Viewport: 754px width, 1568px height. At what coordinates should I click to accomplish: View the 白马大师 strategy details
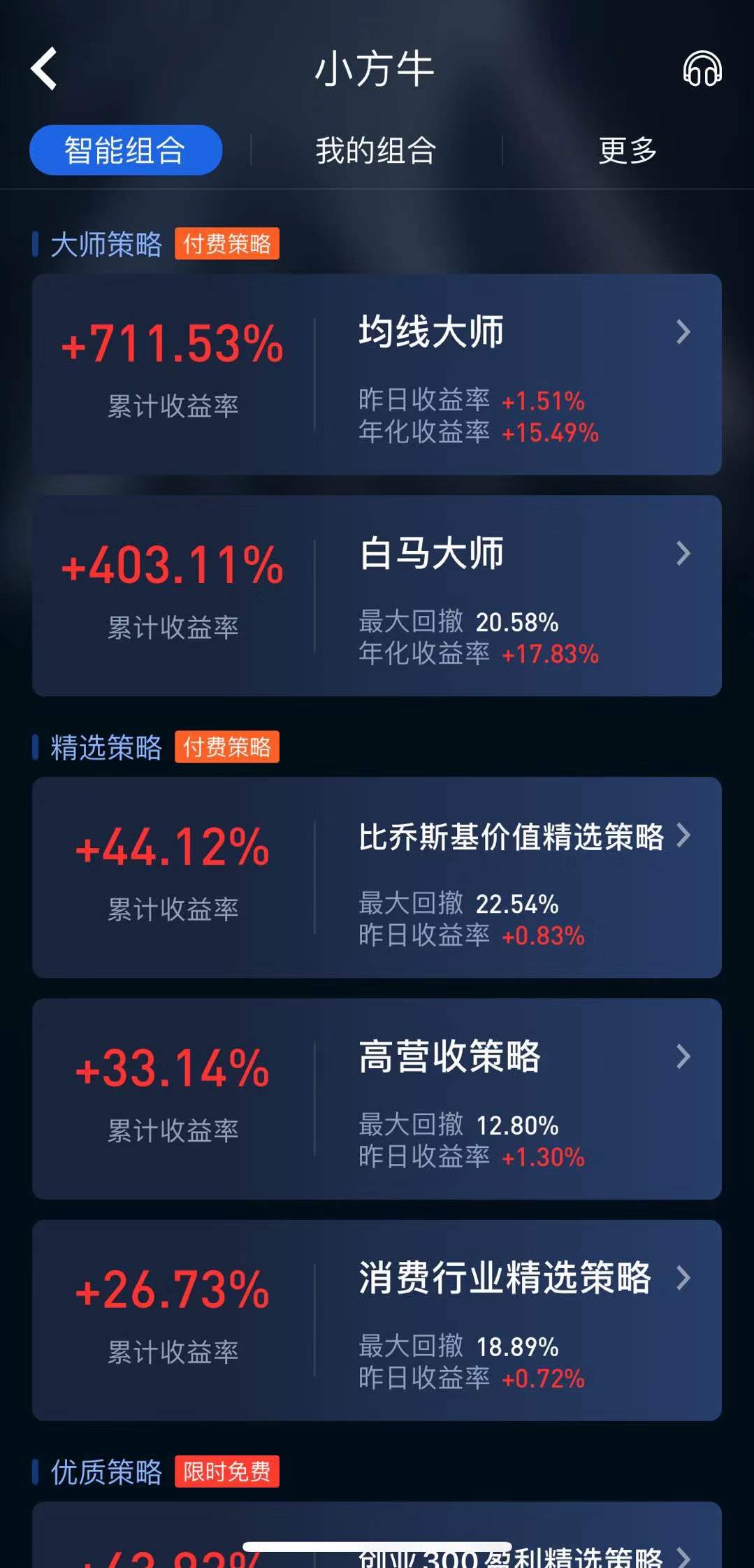377,596
